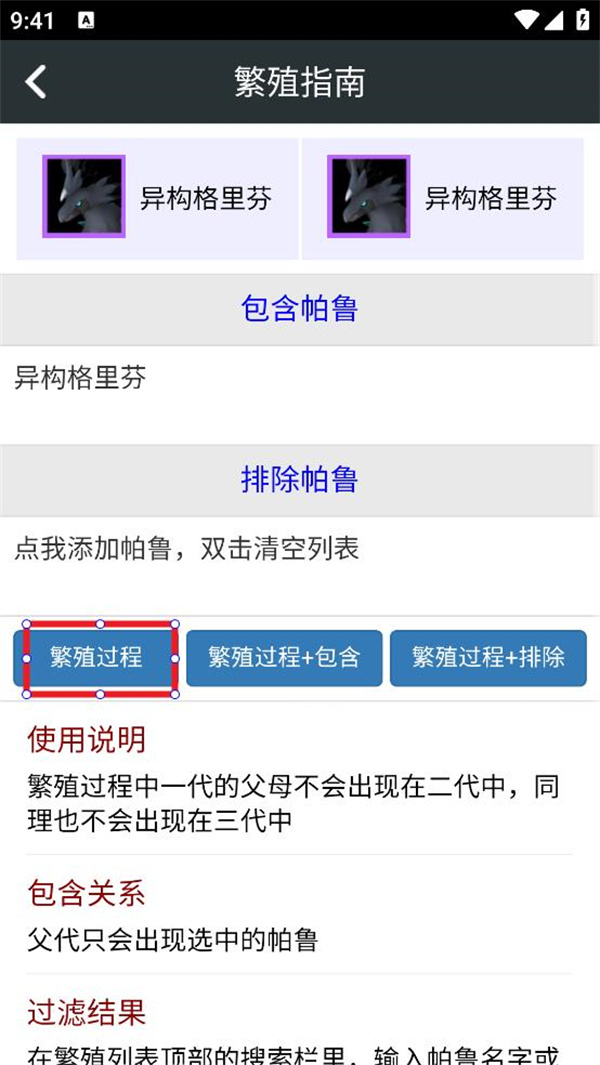
Task: Go back using the top-left arrow
Action: 35,82
